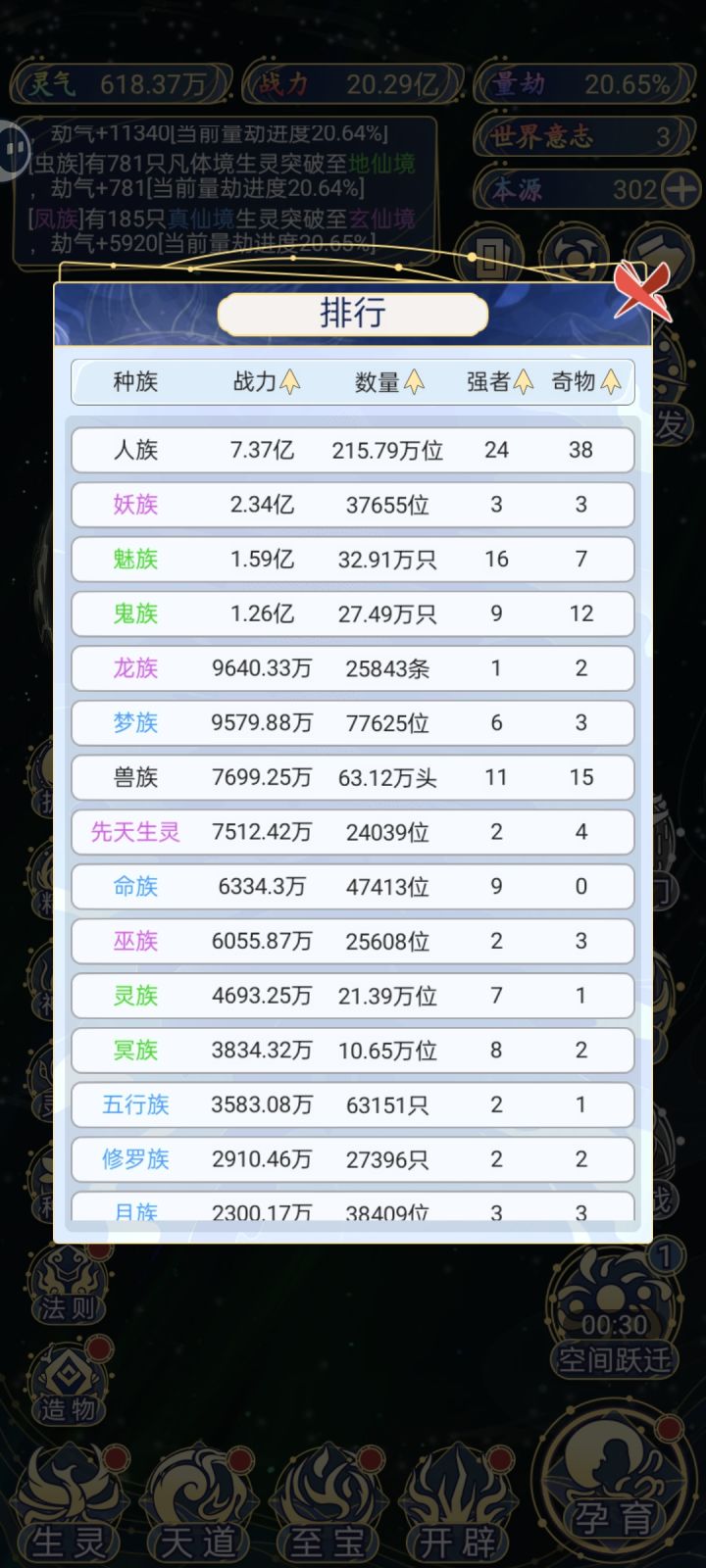Toggle sorting on the 战力 column
Screen dimensions: 706x1568
(x=267, y=383)
